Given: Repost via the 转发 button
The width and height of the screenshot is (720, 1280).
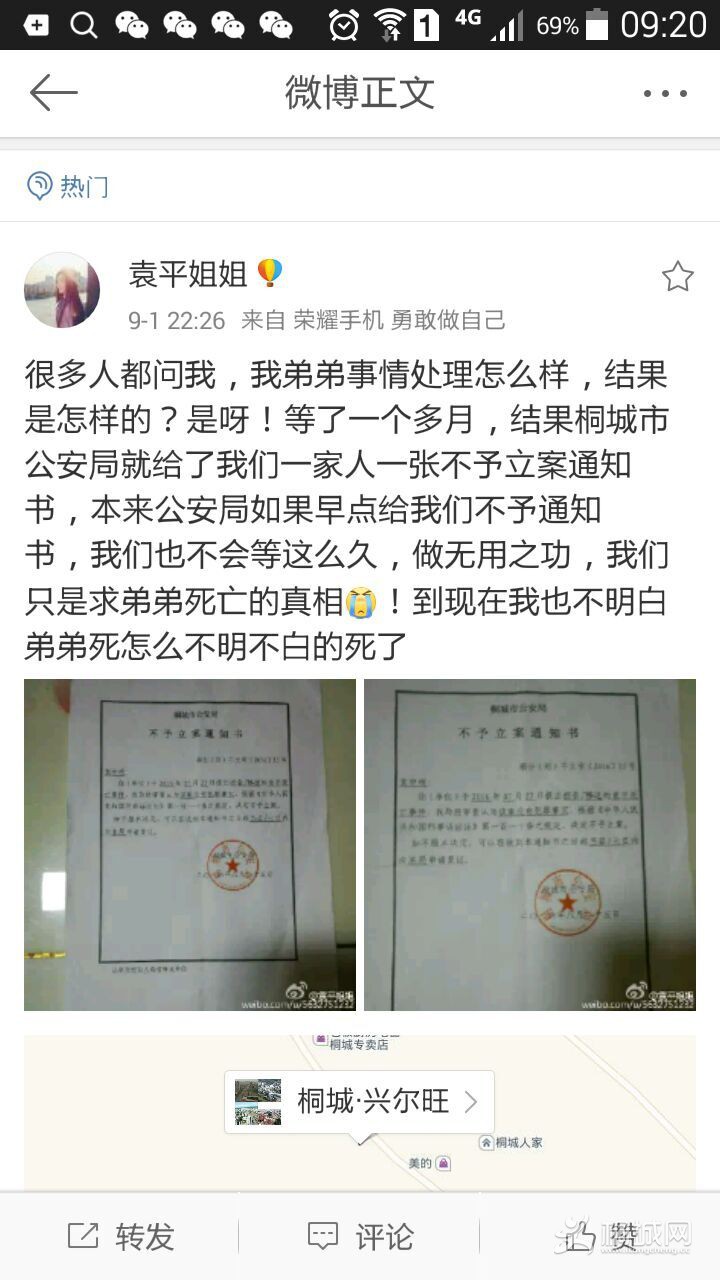Looking at the screenshot, I should coord(120,1236).
